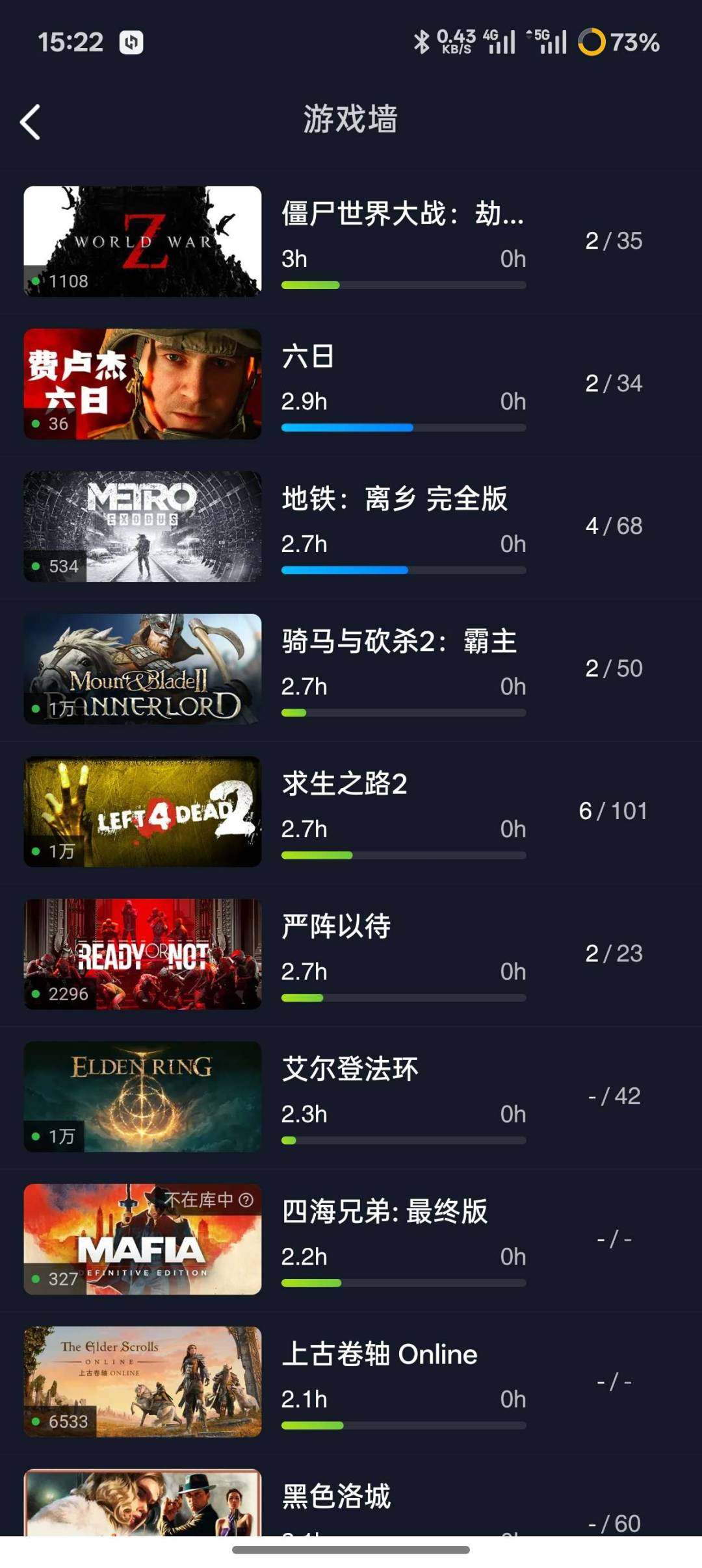
Task: Tap the battery indicator showing 73%
Action: tap(617, 43)
